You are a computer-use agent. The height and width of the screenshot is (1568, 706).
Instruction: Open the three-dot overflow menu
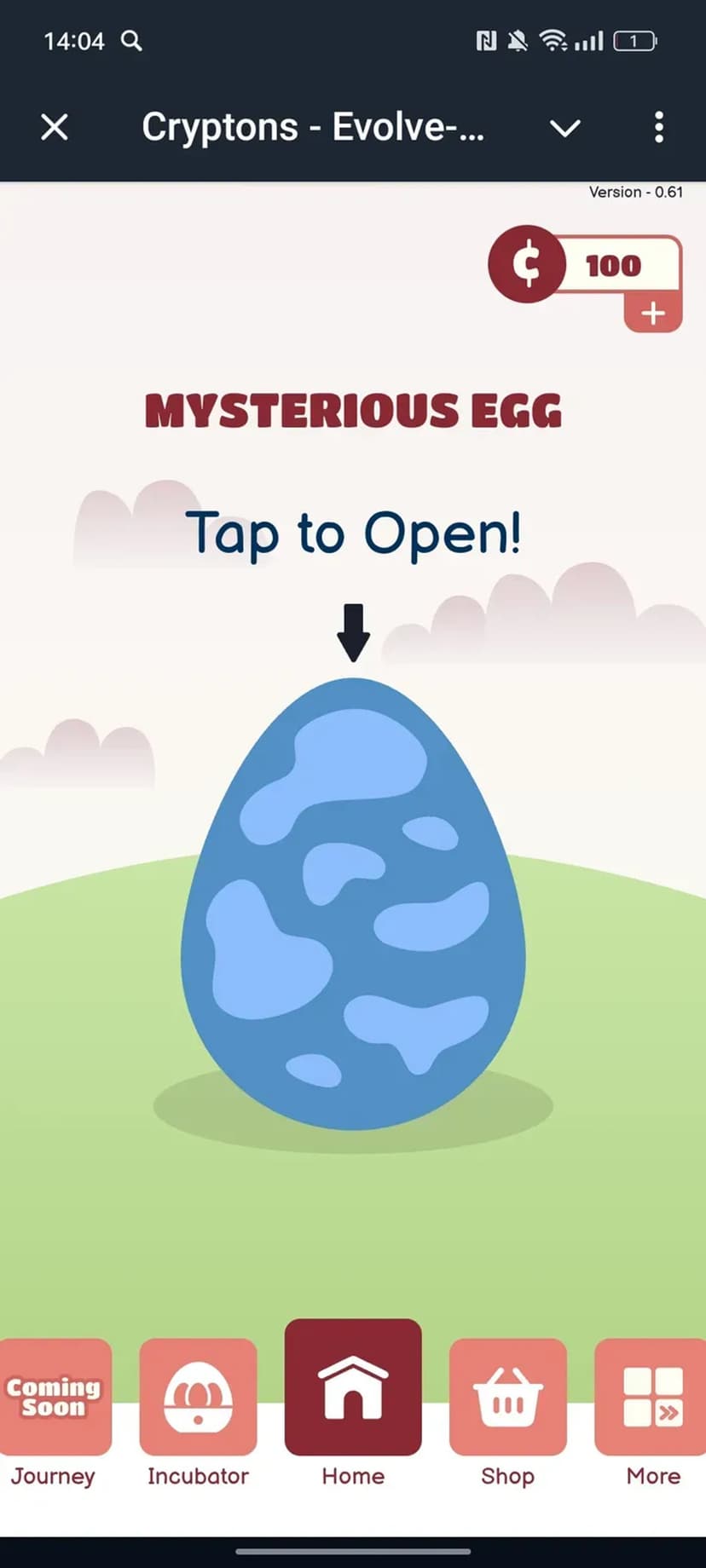(658, 128)
